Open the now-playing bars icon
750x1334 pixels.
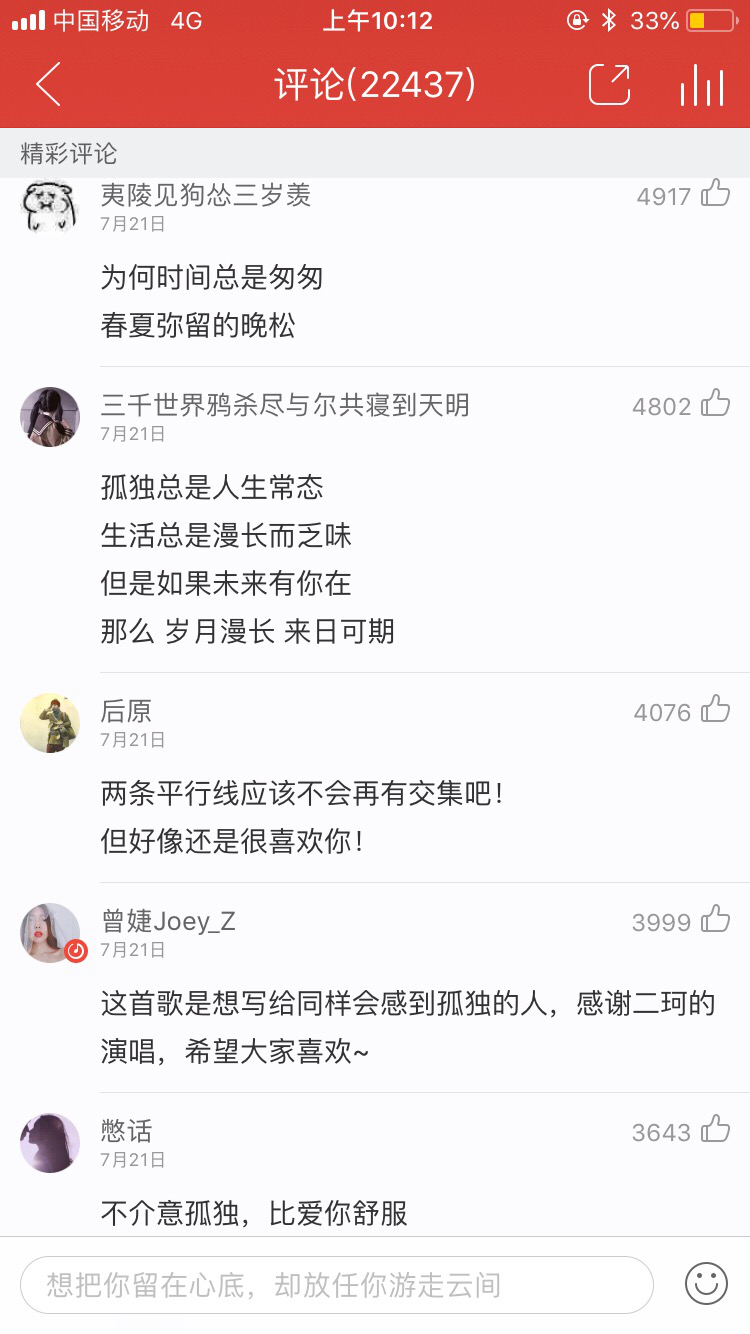[701, 85]
